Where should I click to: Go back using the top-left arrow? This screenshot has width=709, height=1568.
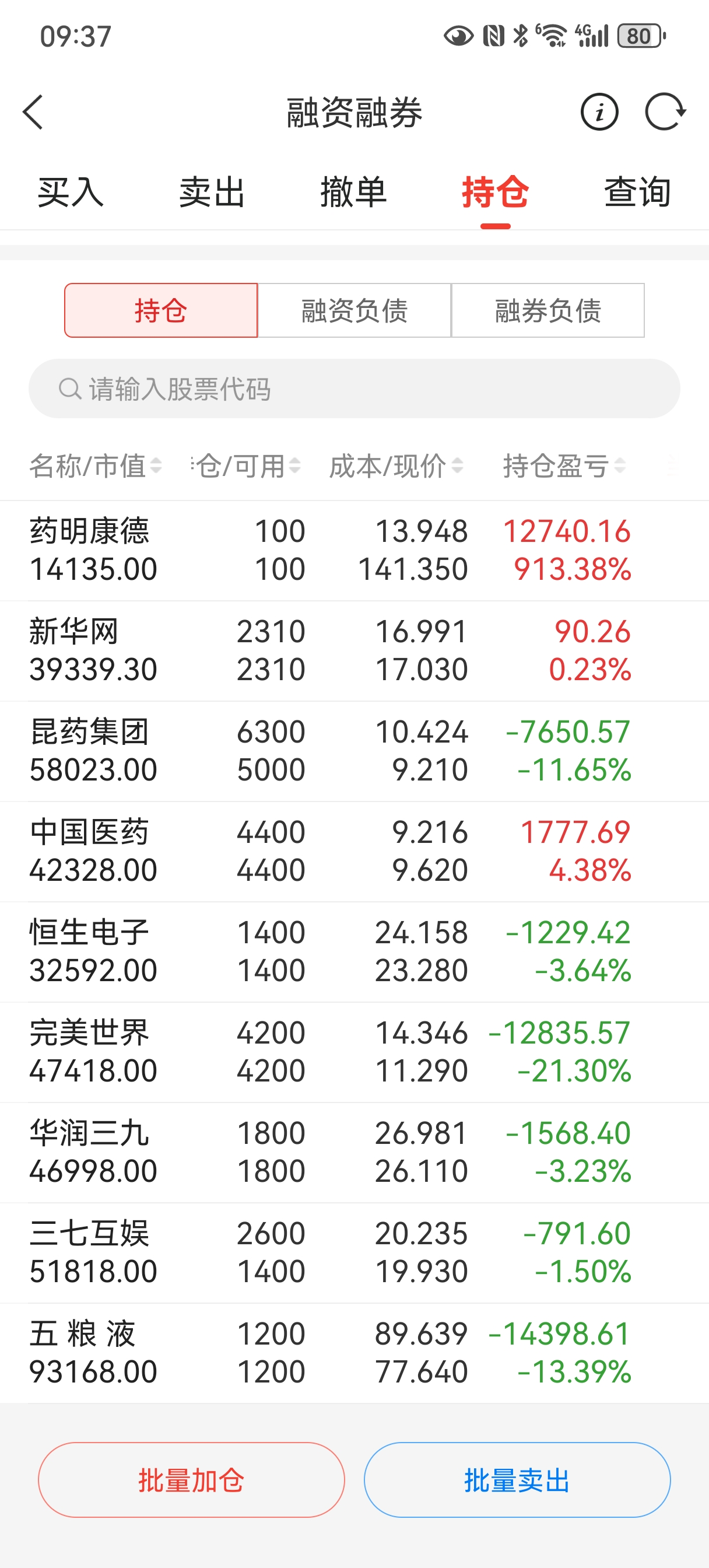pyautogui.click(x=33, y=112)
